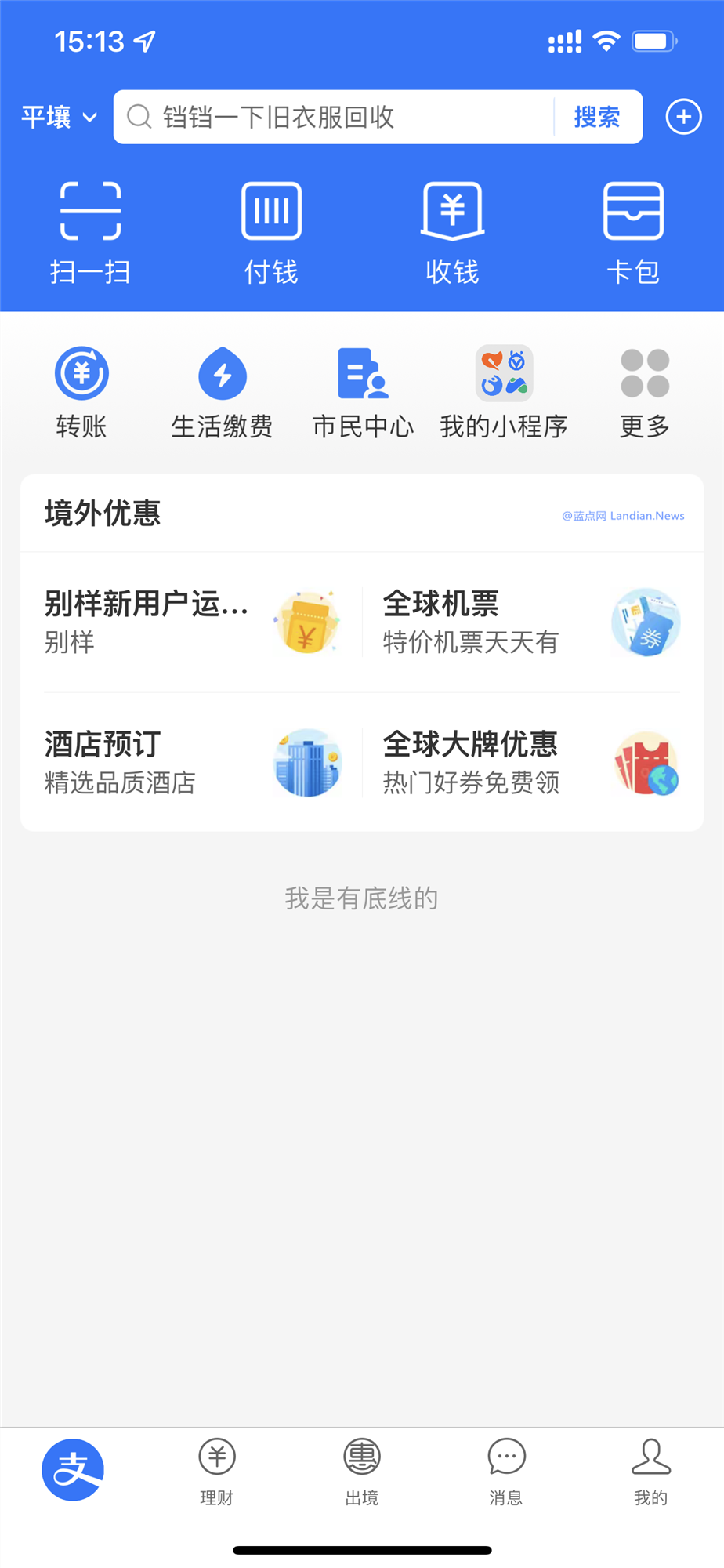This screenshot has height=1568, width=724.
Task: Open 收钱 to receive money
Action: coord(452,233)
